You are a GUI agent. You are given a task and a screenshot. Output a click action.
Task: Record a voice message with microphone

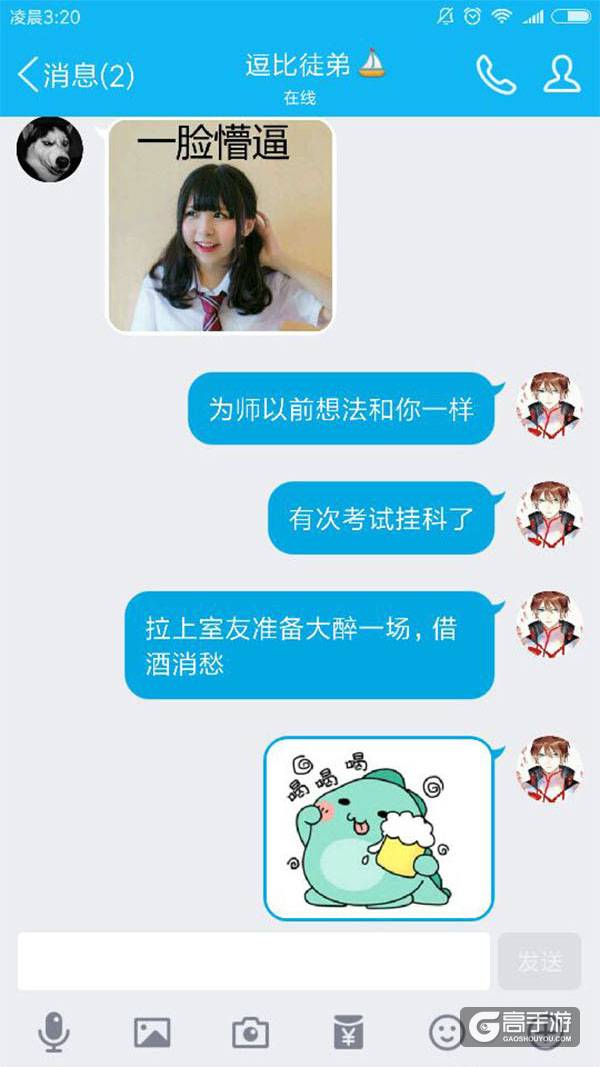tap(54, 1031)
